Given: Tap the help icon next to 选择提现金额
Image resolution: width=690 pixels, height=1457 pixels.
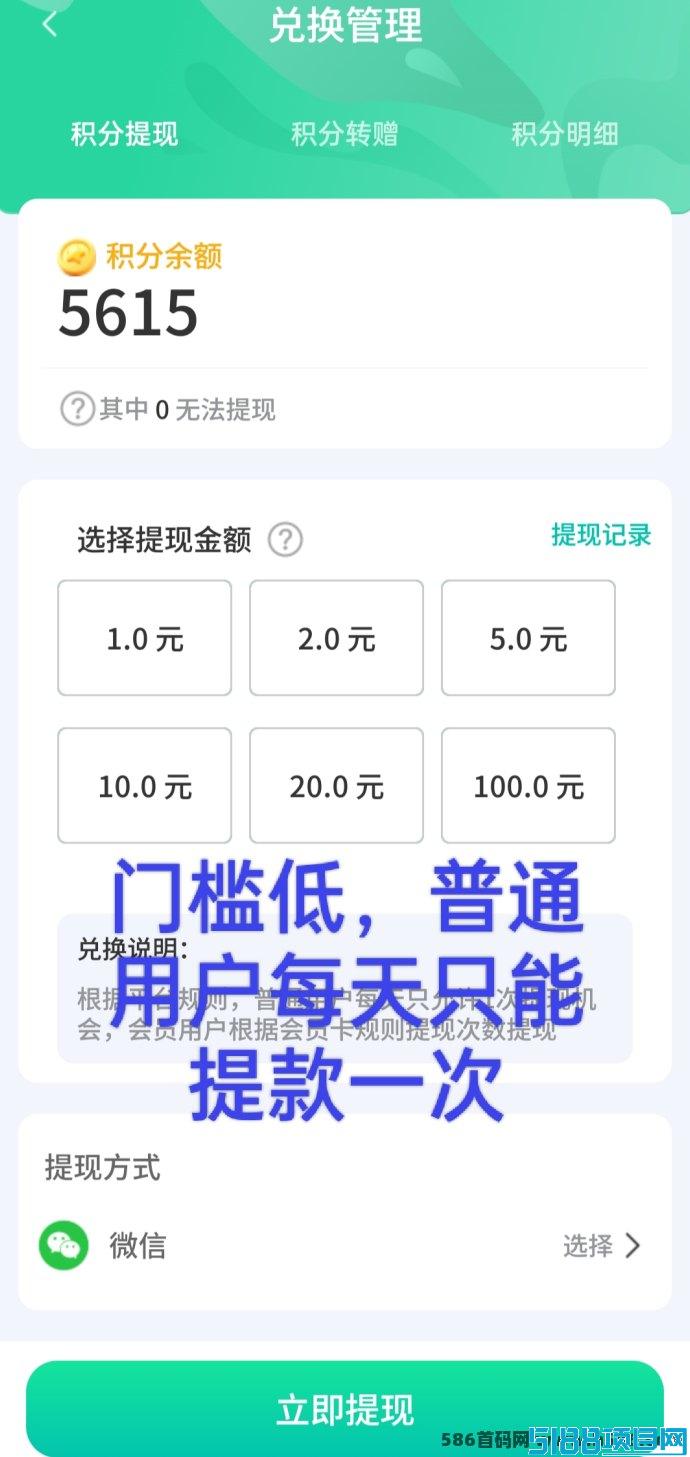Looking at the screenshot, I should pos(285,540).
